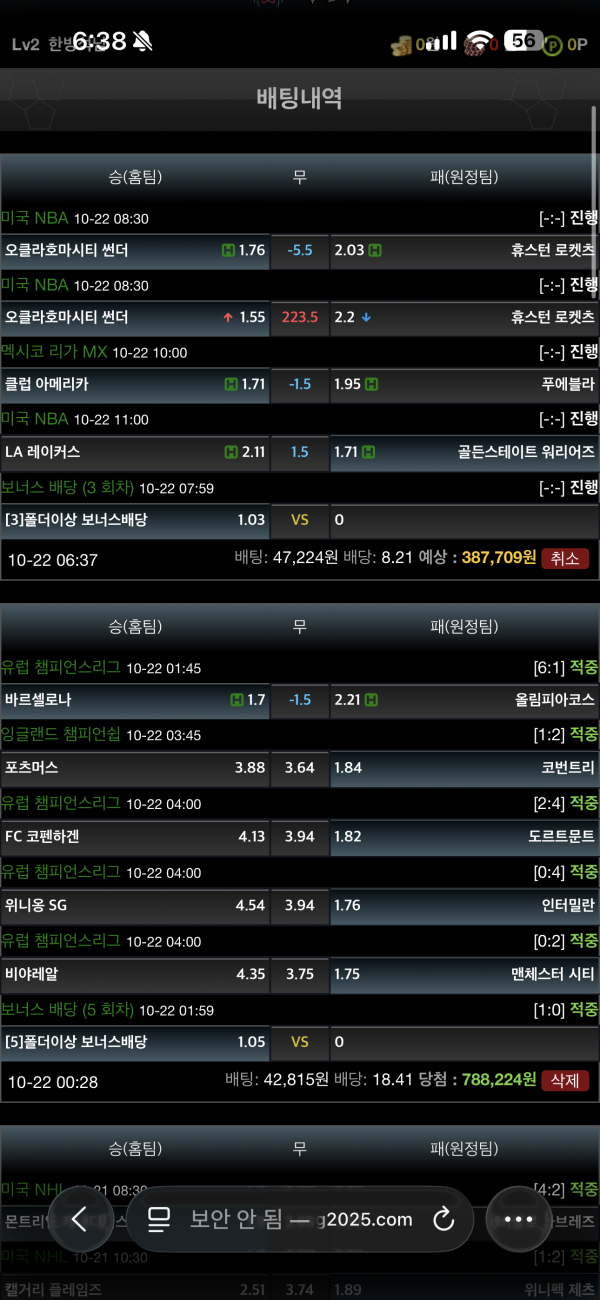600x1300 pixels.
Task: Reload the page from the address bar
Action: (x=443, y=1219)
